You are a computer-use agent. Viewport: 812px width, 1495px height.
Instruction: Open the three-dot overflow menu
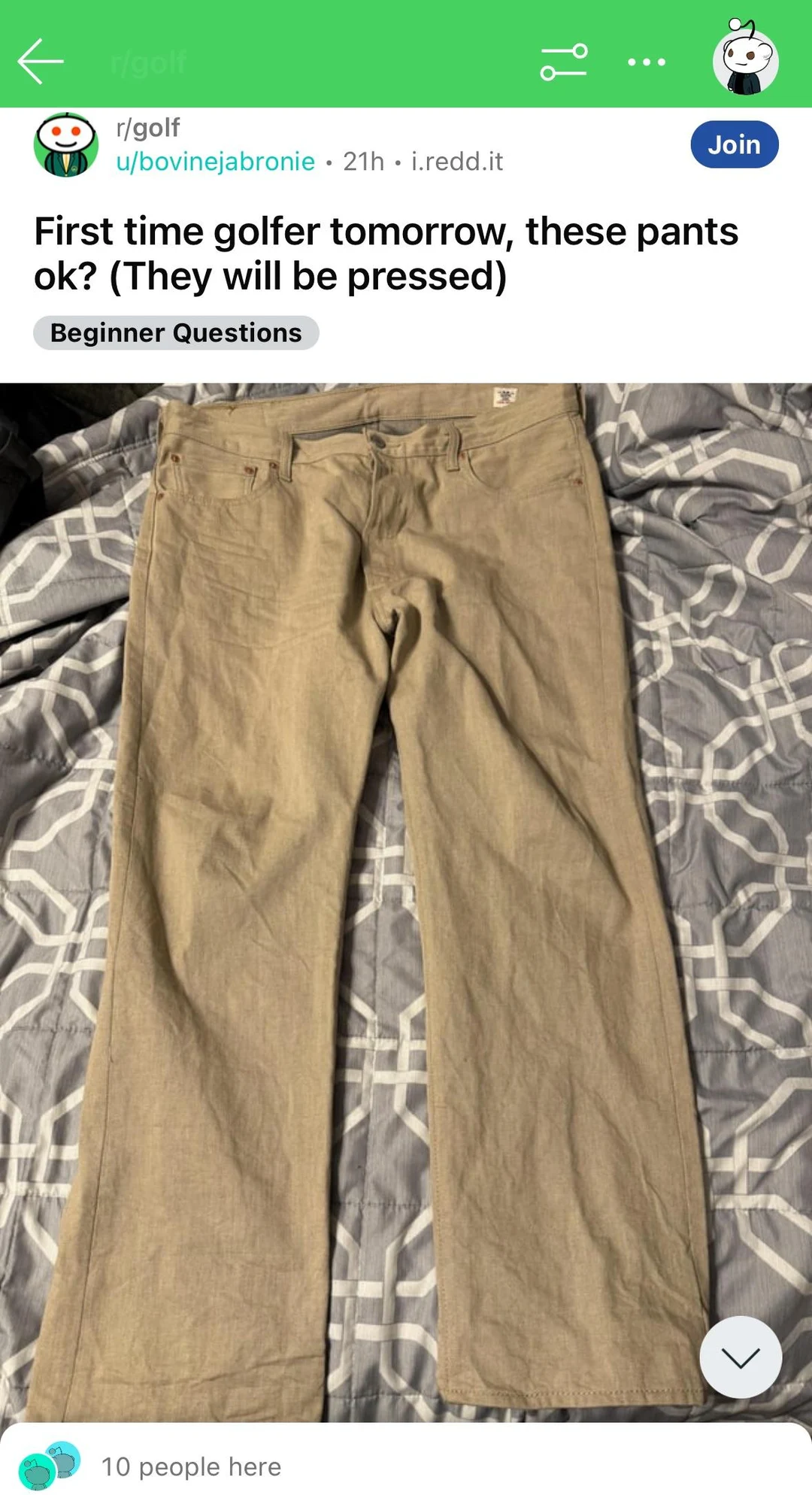(x=647, y=62)
